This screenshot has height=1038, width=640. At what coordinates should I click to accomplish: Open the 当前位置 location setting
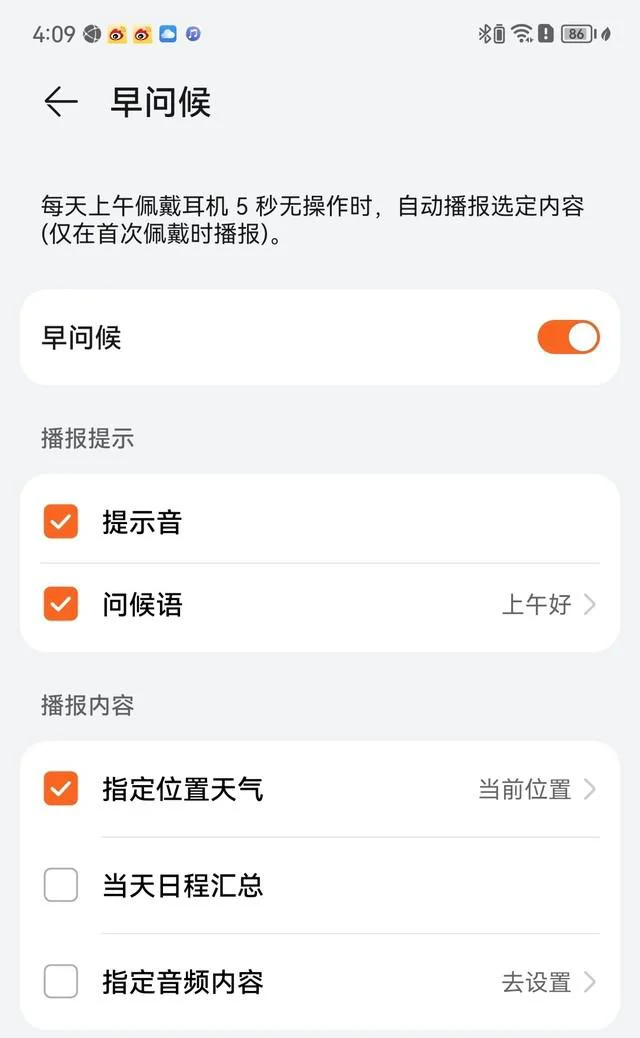point(537,789)
